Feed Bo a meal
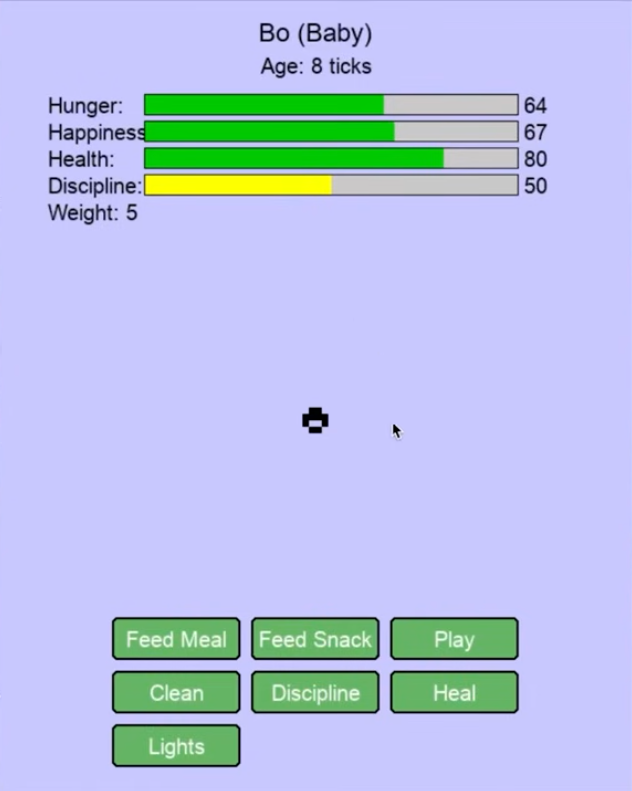This screenshot has height=791, width=632. pos(176,639)
